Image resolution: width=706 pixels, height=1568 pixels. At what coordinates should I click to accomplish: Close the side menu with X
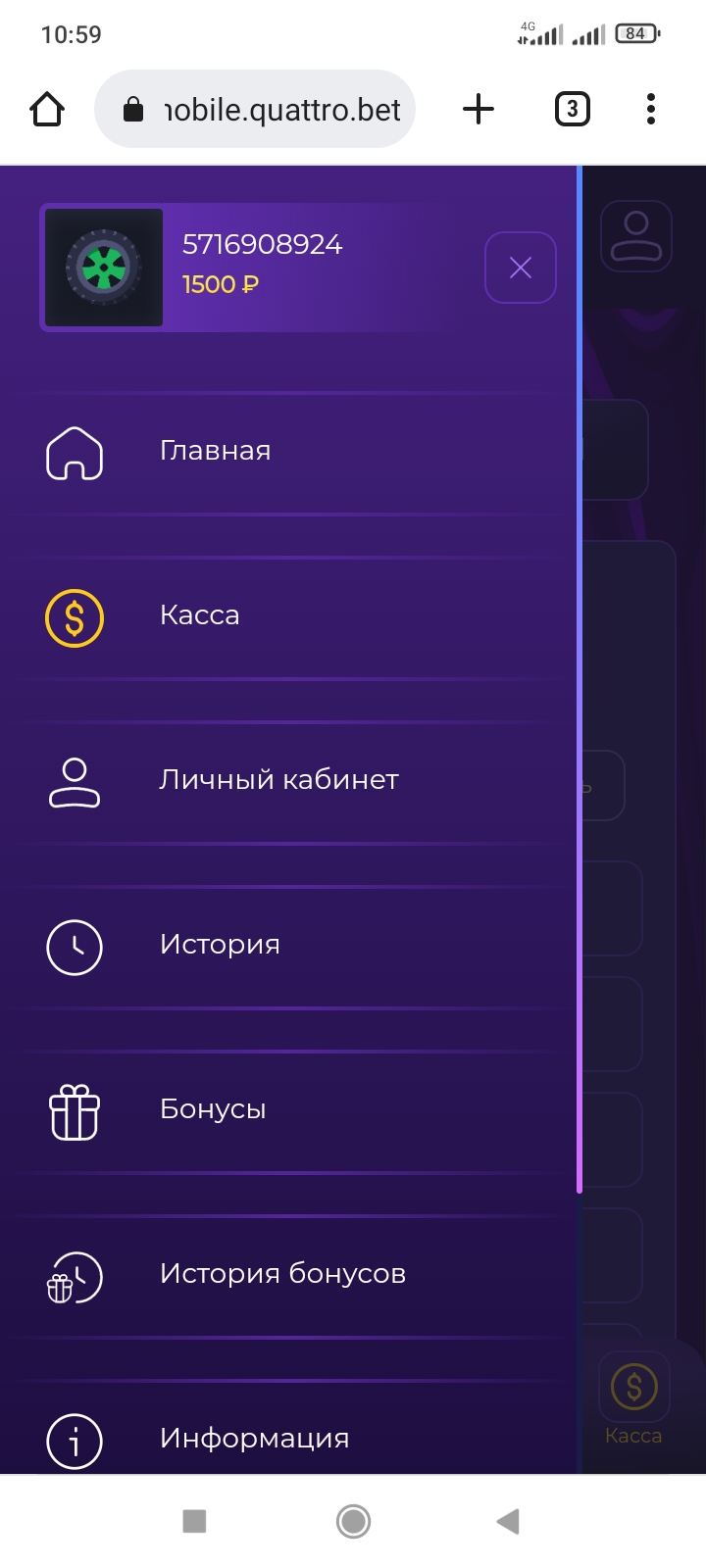(520, 268)
